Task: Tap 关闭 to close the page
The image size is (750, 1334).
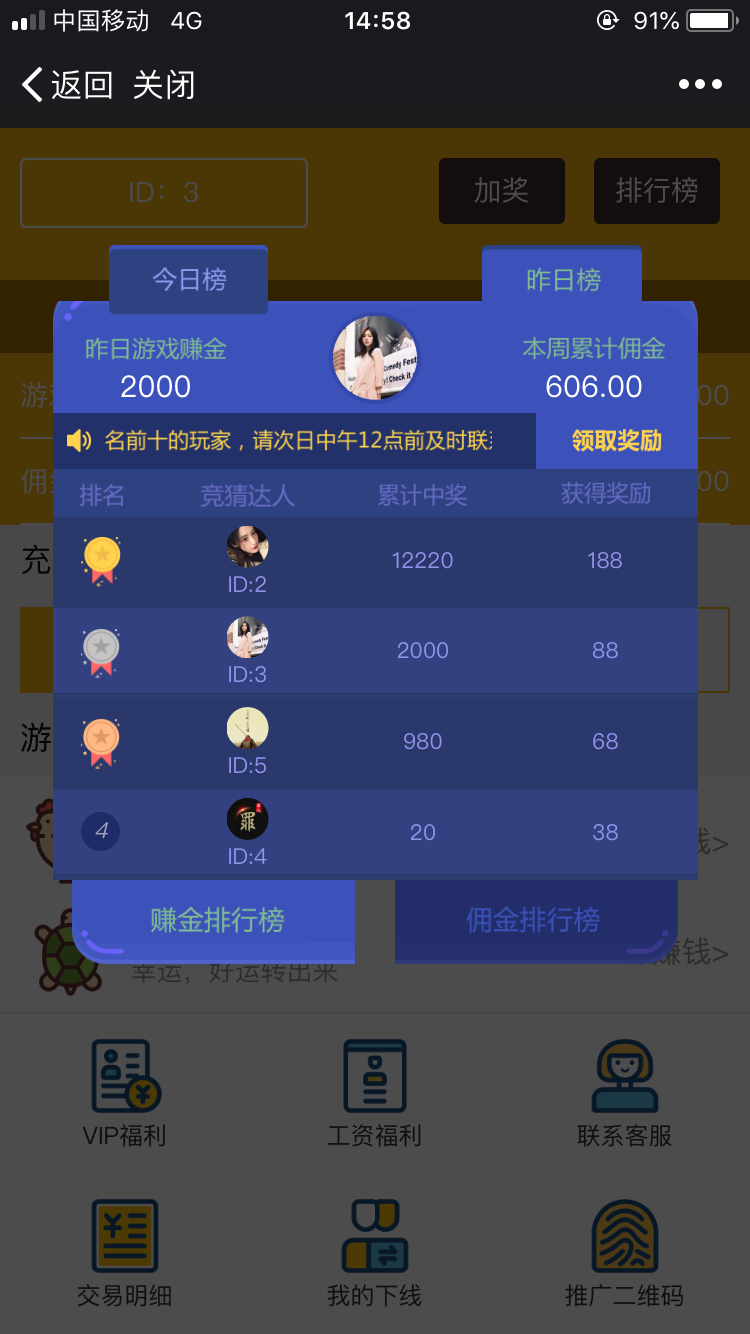Action: click(164, 85)
